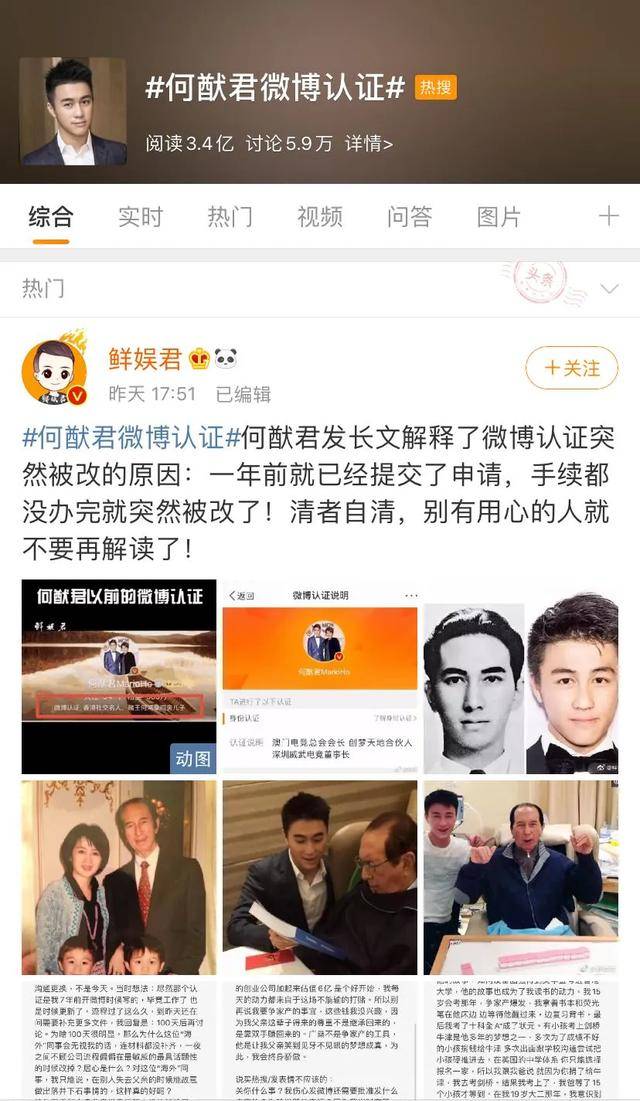Open the old family photo thumbnail
The width and height of the screenshot is (640, 1101).
coord(119,877)
